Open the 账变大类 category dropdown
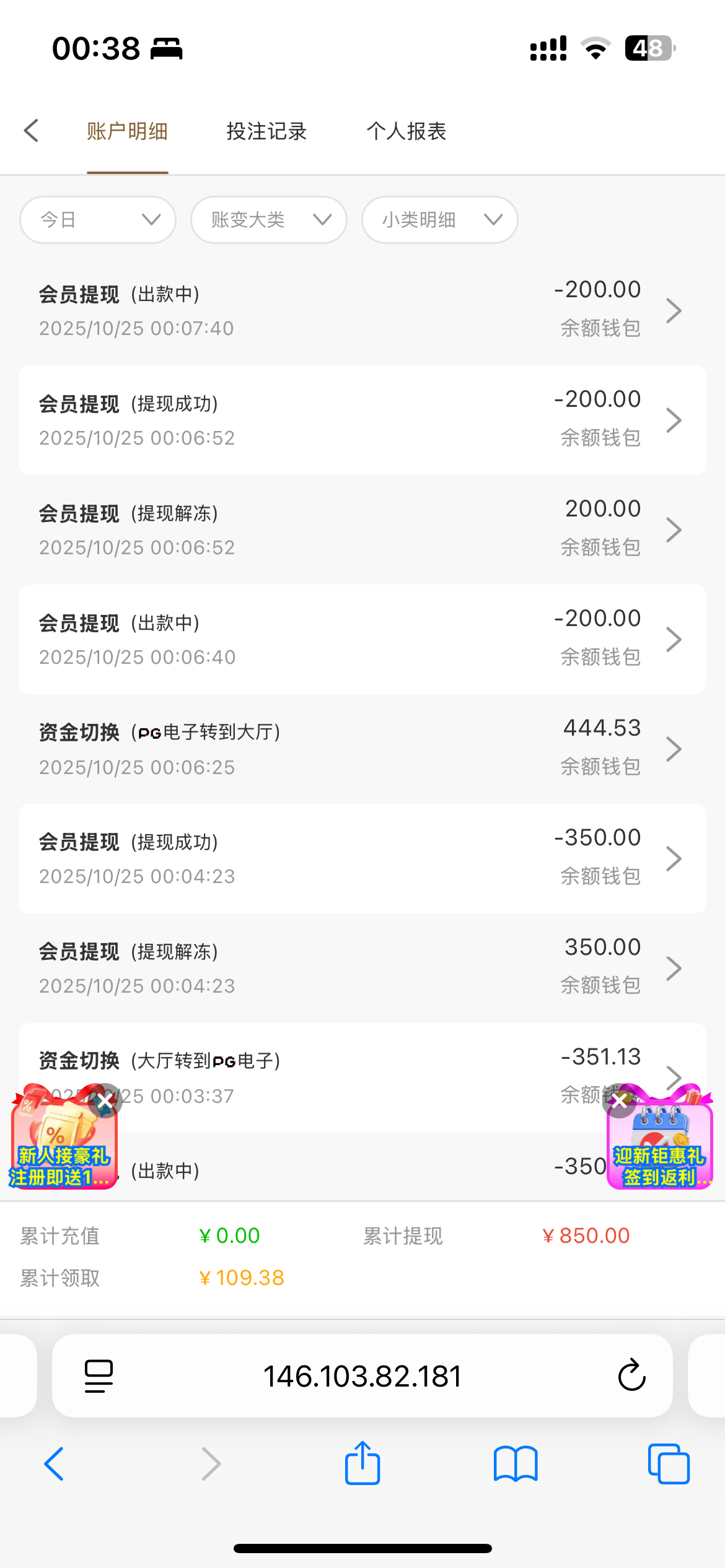 pyautogui.click(x=268, y=219)
